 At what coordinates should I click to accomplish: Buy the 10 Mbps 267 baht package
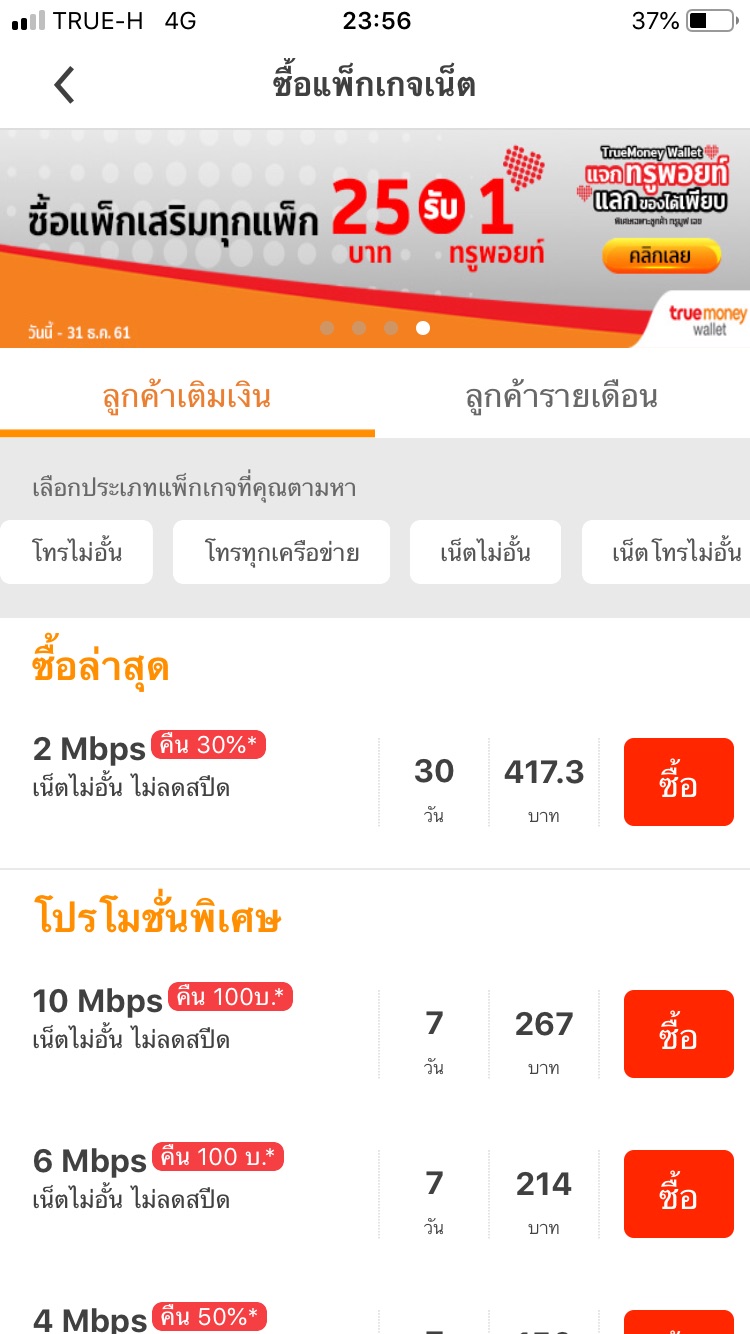(678, 1034)
